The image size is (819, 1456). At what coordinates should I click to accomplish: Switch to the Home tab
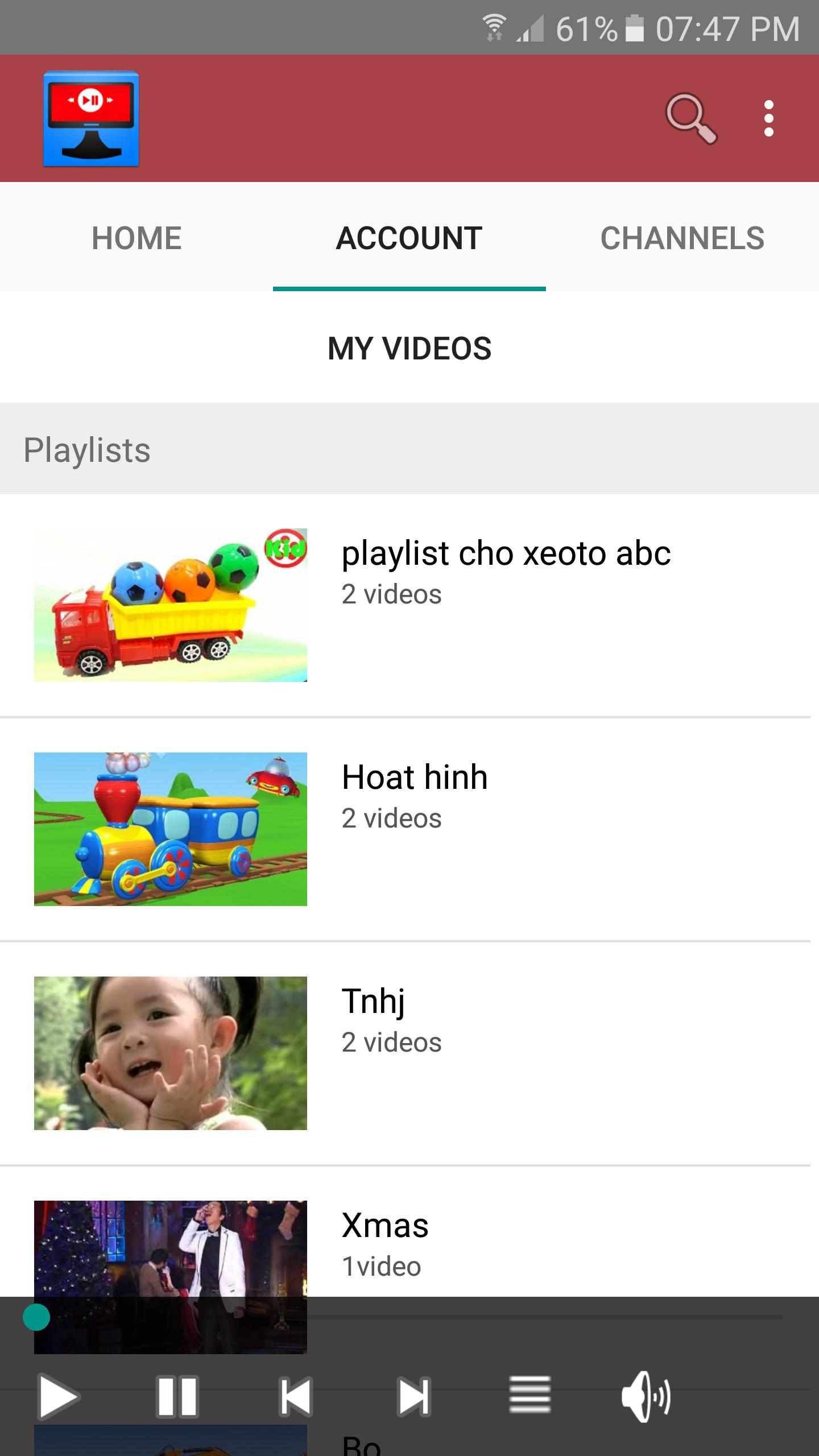pos(136,237)
